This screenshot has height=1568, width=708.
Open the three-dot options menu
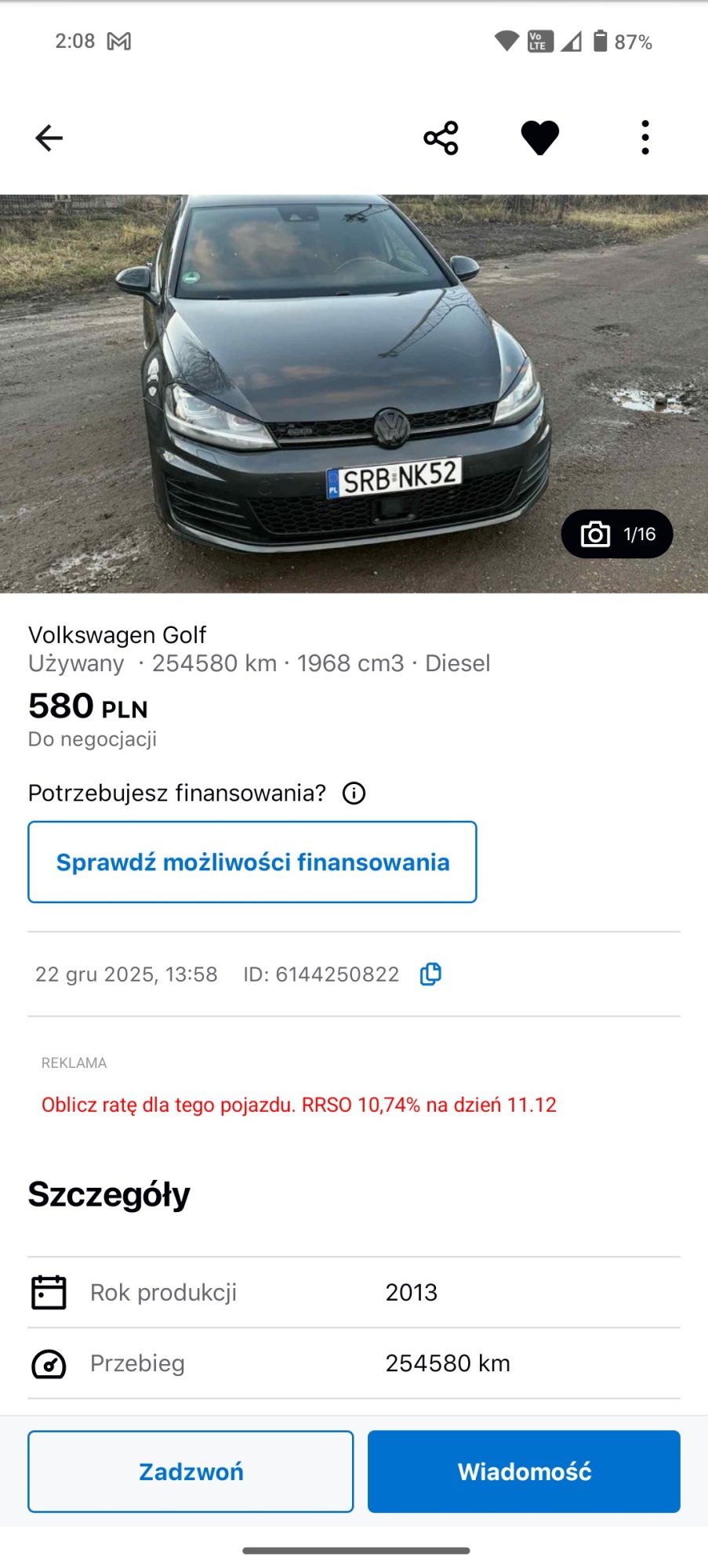644,137
